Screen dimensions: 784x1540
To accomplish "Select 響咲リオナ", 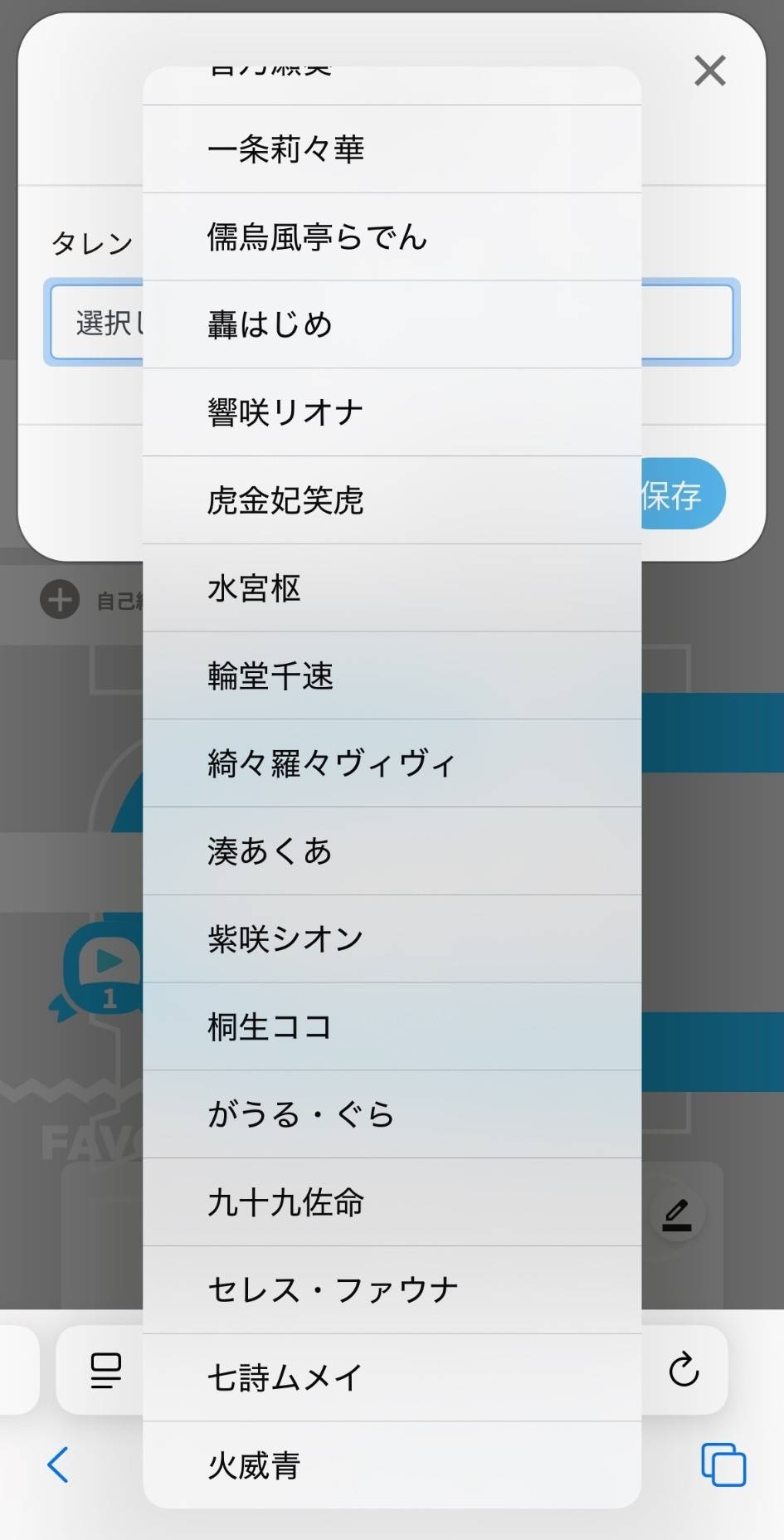I will click(392, 412).
